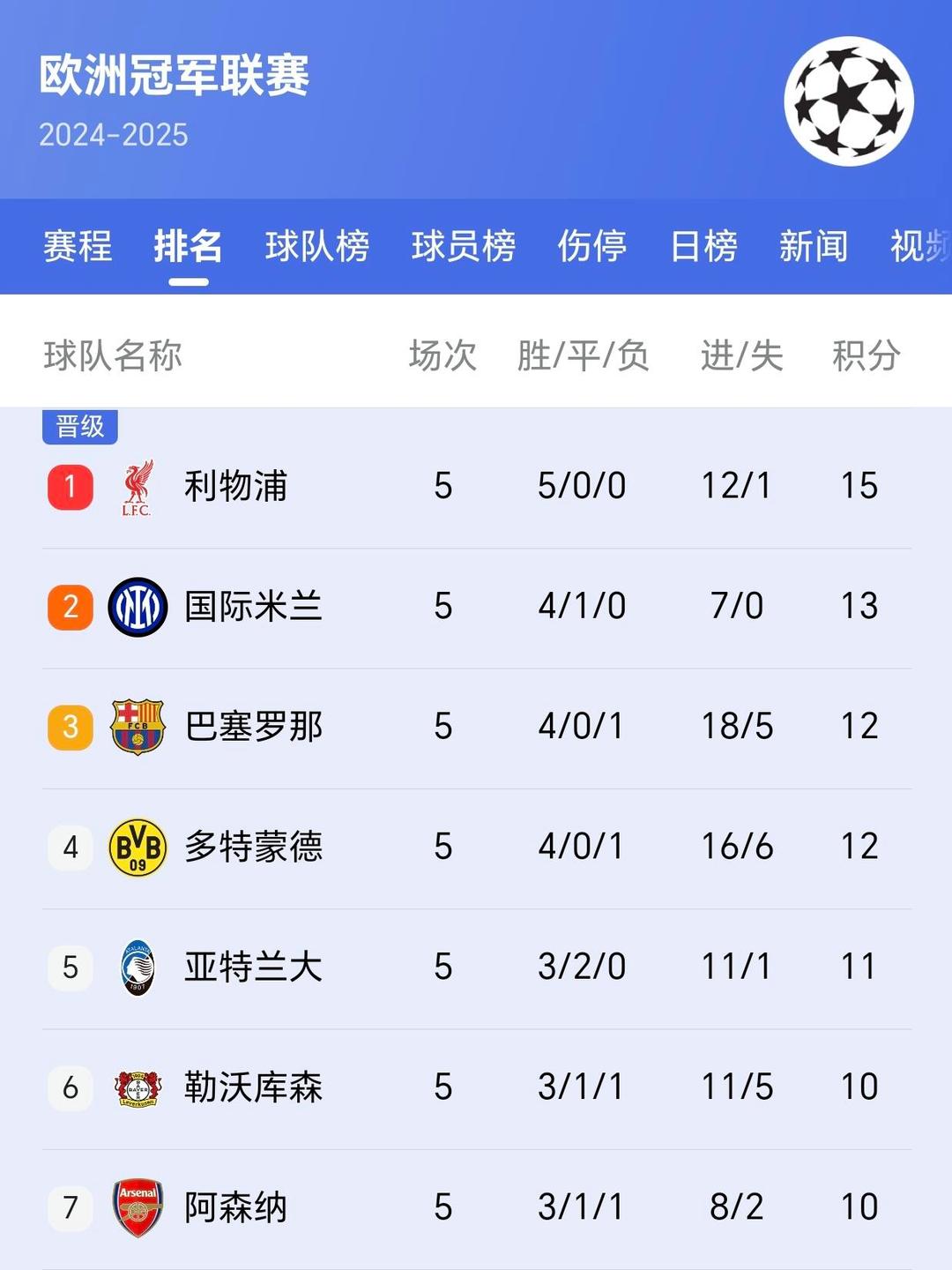Open the 球队榜 tab
Screen dimensions: 952x1270
point(317,246)
